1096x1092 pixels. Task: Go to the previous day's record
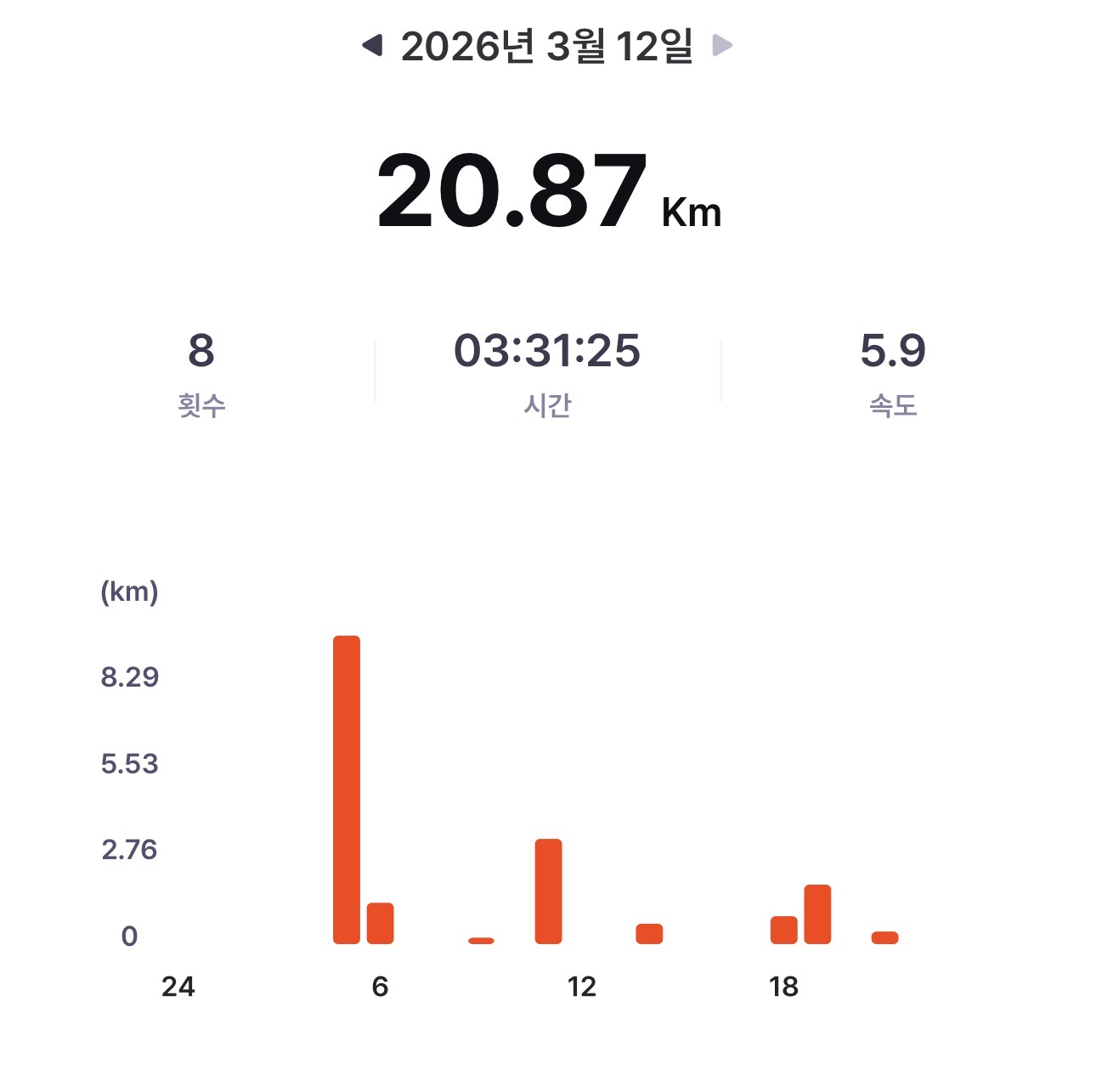372,45
